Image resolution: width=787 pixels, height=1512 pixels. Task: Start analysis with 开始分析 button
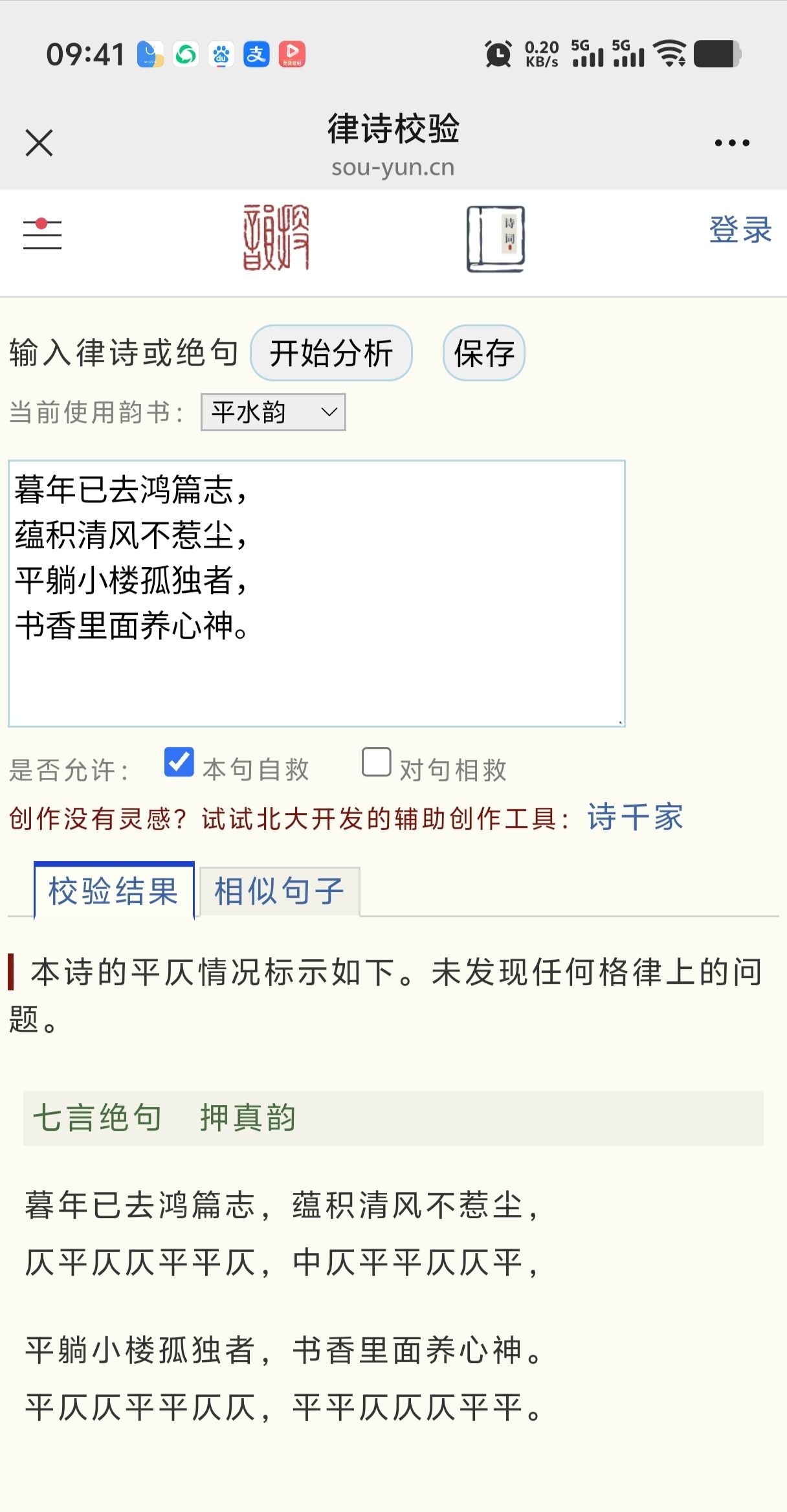[x=331, y=353]
